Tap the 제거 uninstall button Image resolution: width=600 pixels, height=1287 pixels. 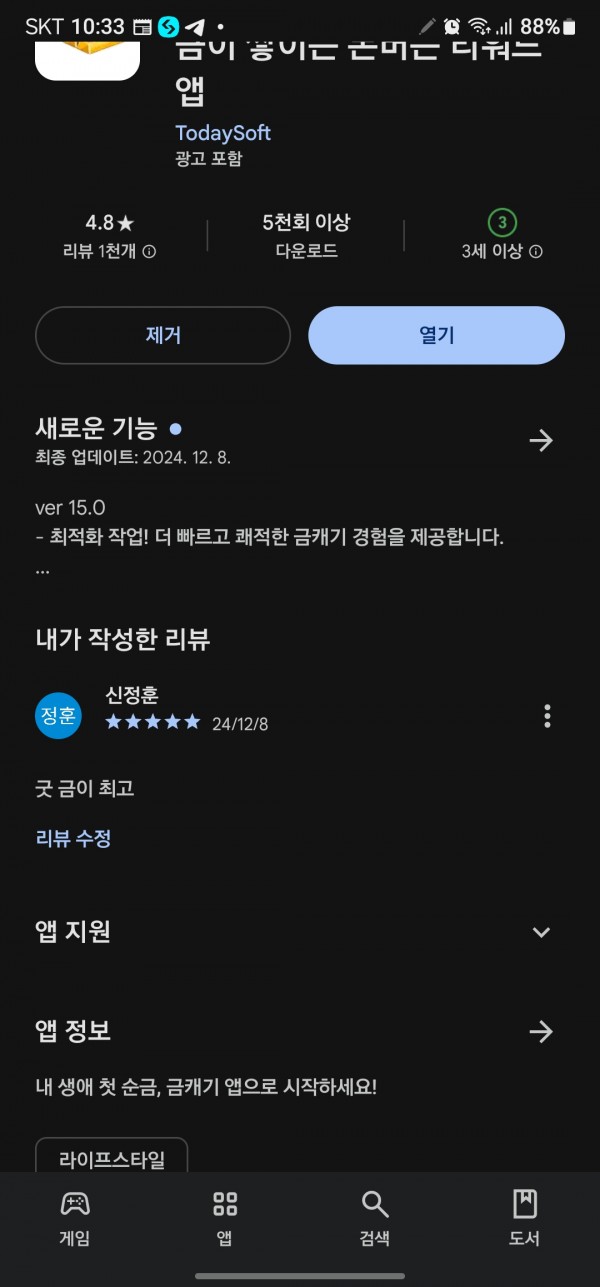coord(163,335)
